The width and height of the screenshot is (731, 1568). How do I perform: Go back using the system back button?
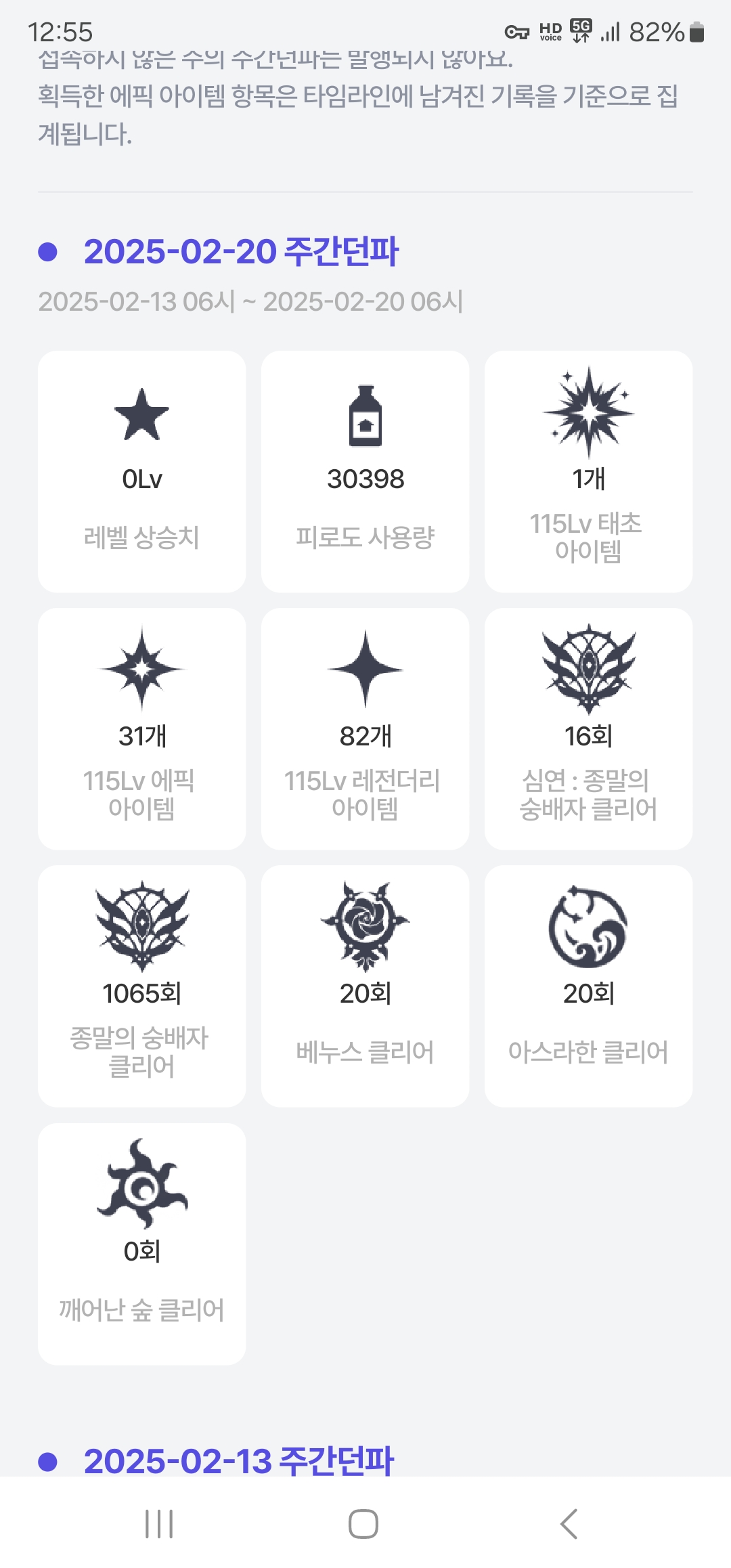click(569, 1524)
